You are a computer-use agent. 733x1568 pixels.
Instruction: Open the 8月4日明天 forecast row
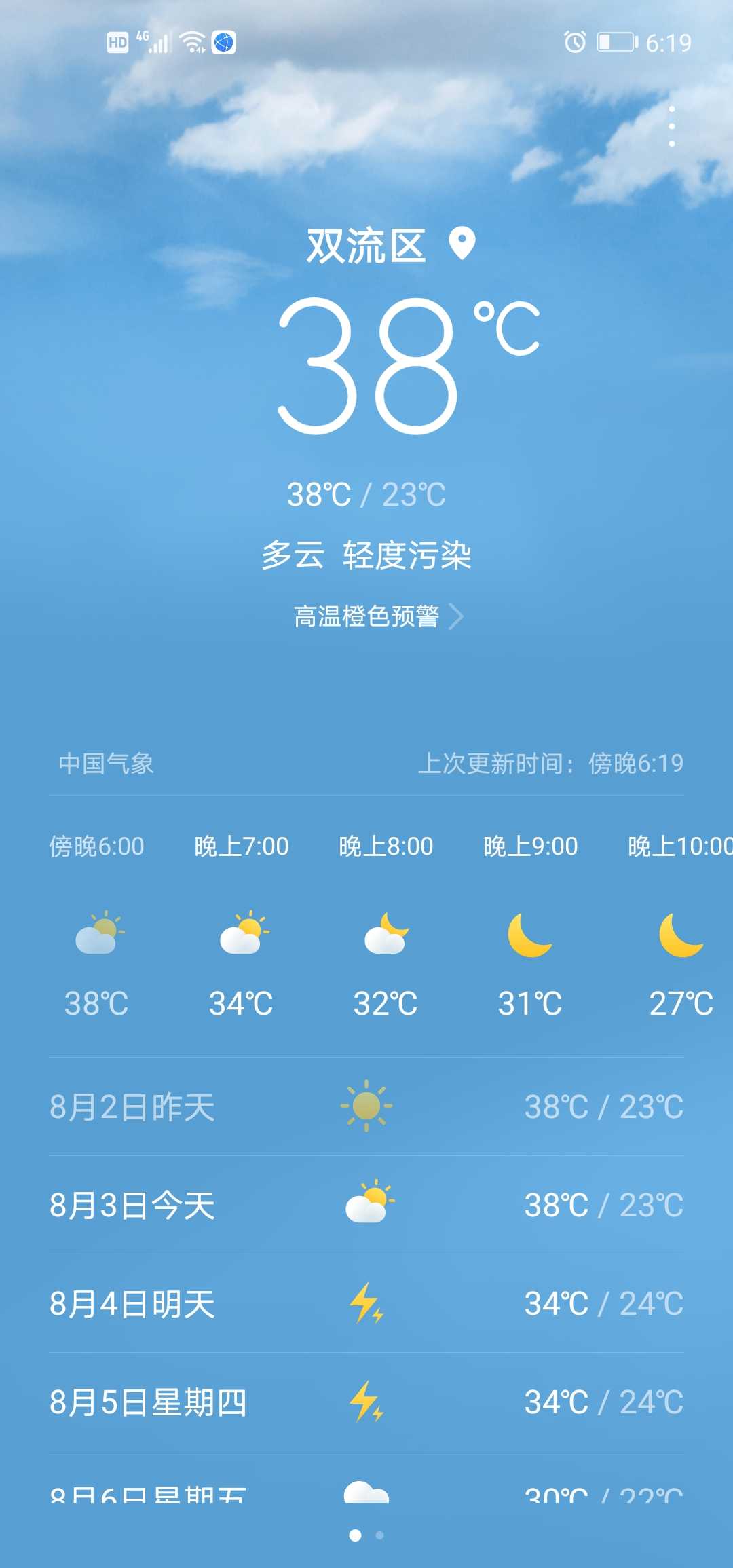(x=366, y=1303)
